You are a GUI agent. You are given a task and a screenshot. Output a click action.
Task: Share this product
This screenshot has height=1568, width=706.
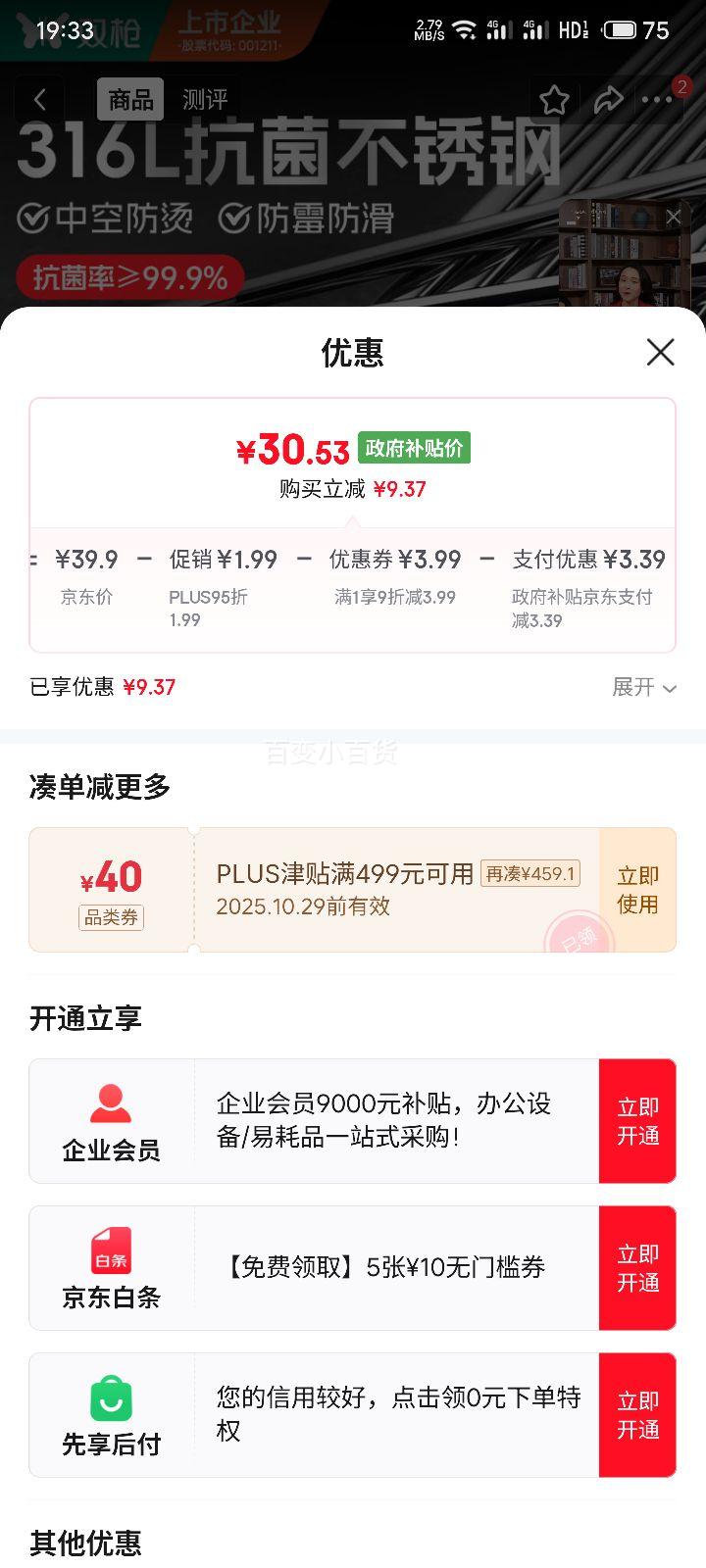tap(608, 99)
